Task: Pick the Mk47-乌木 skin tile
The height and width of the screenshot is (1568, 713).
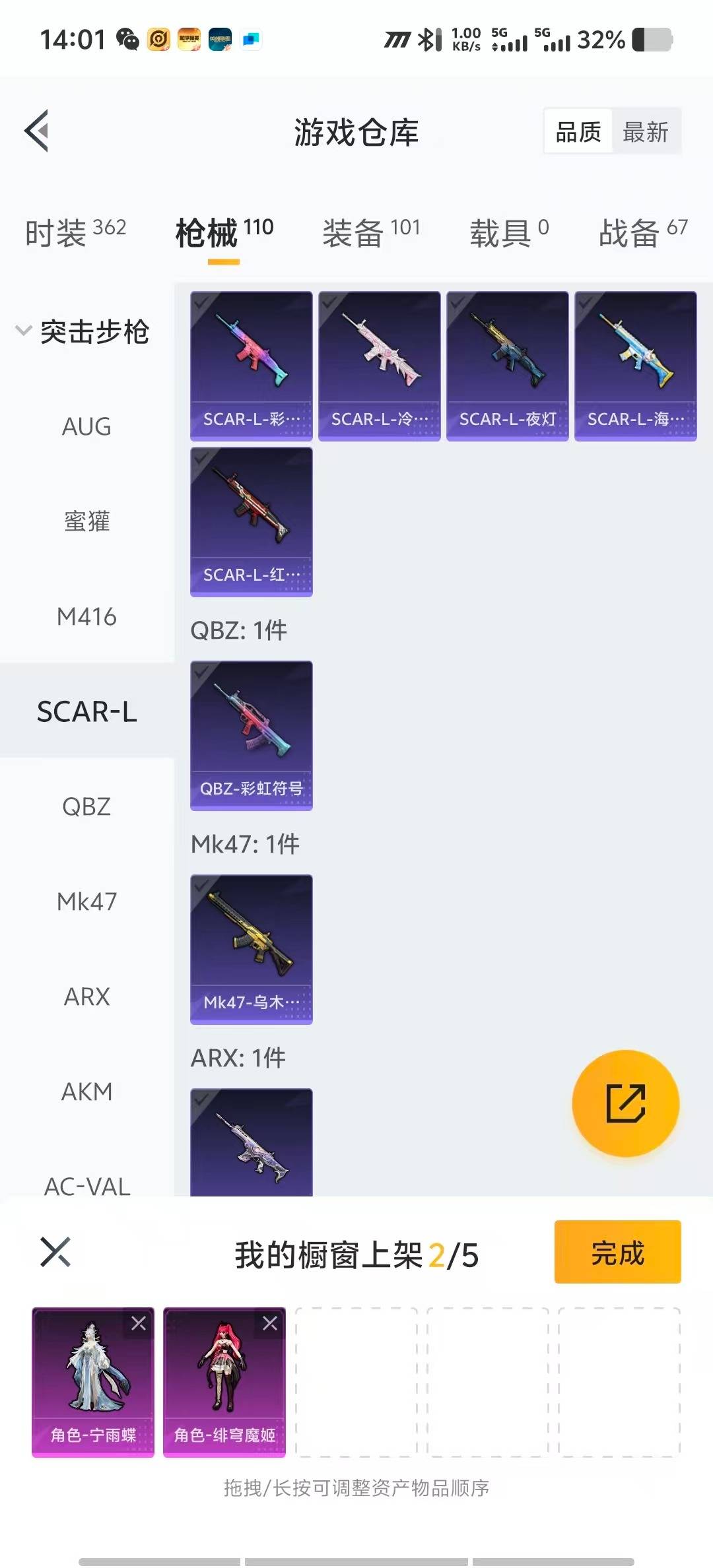Action: click(x=251, y=949)
